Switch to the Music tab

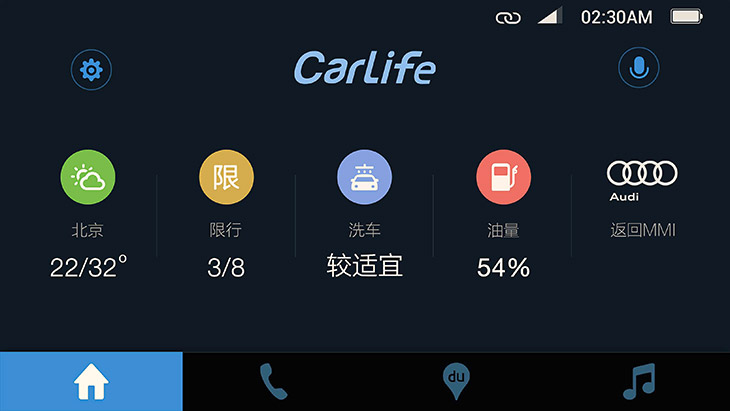click(x=638, y=381)
